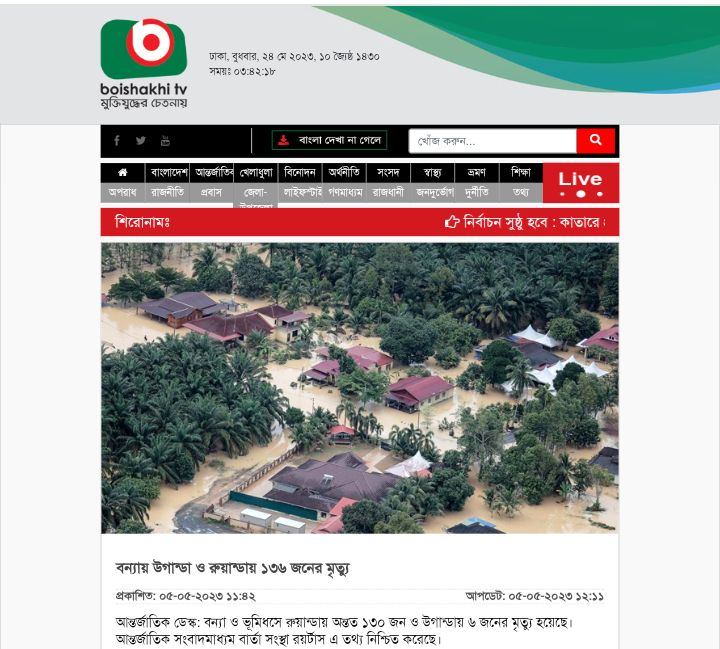This screenshot has height=649, width=720.
Task: Watch the Live broadcast
Action: 580,182
